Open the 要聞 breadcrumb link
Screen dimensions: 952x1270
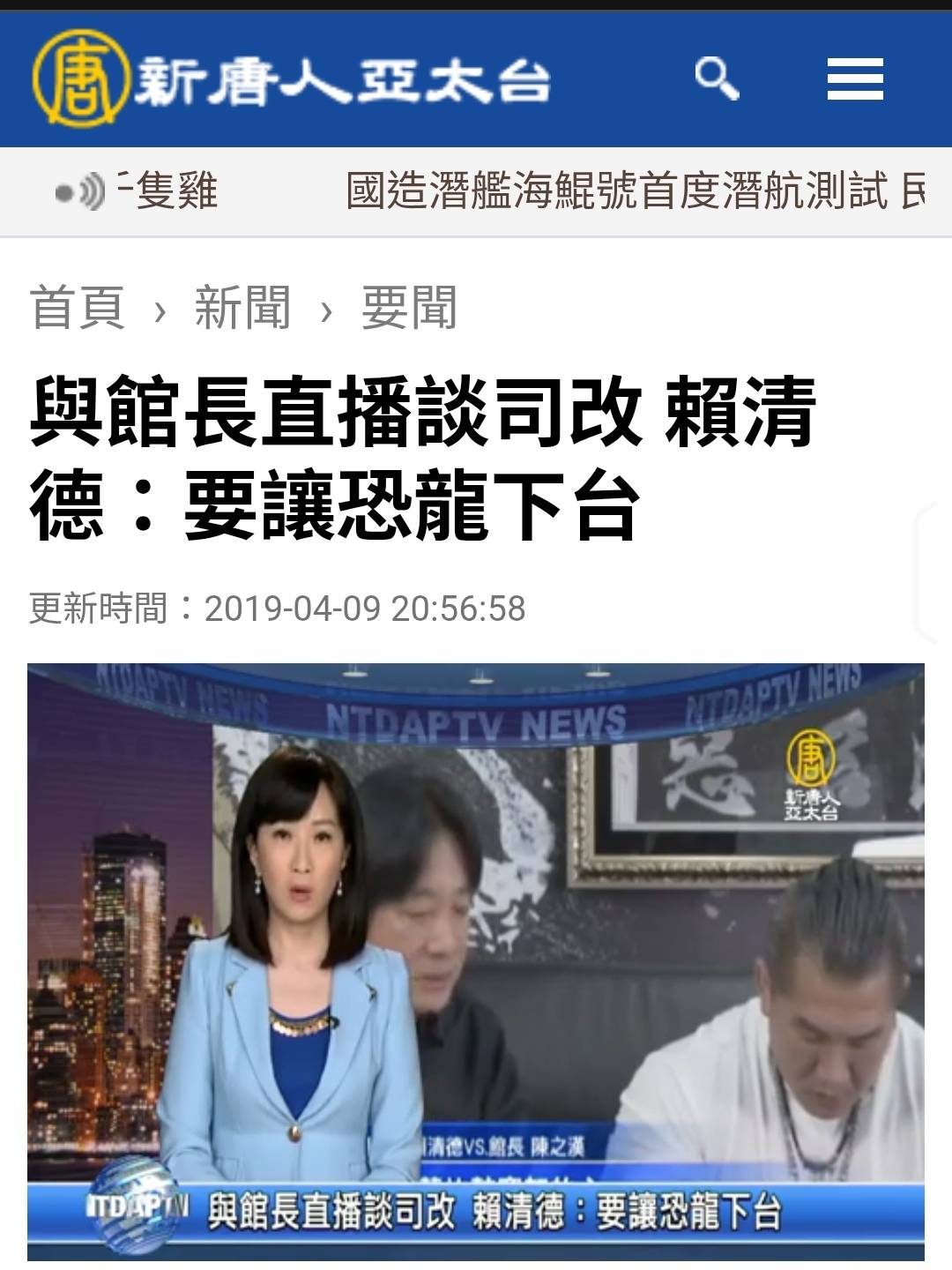[409, 308]
